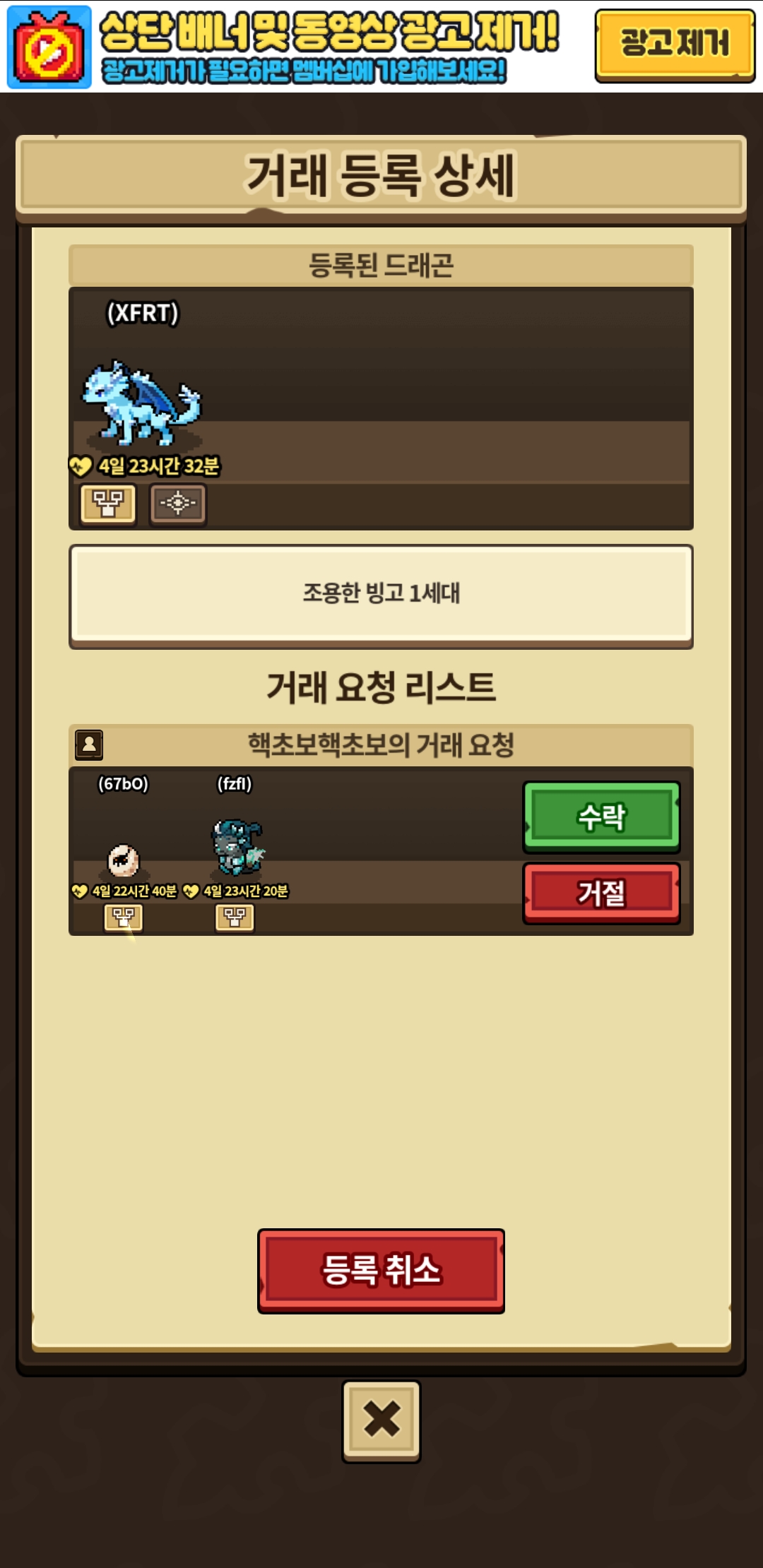
Task: Close the trade detail dialog
Action: [x=381, y=1420]
